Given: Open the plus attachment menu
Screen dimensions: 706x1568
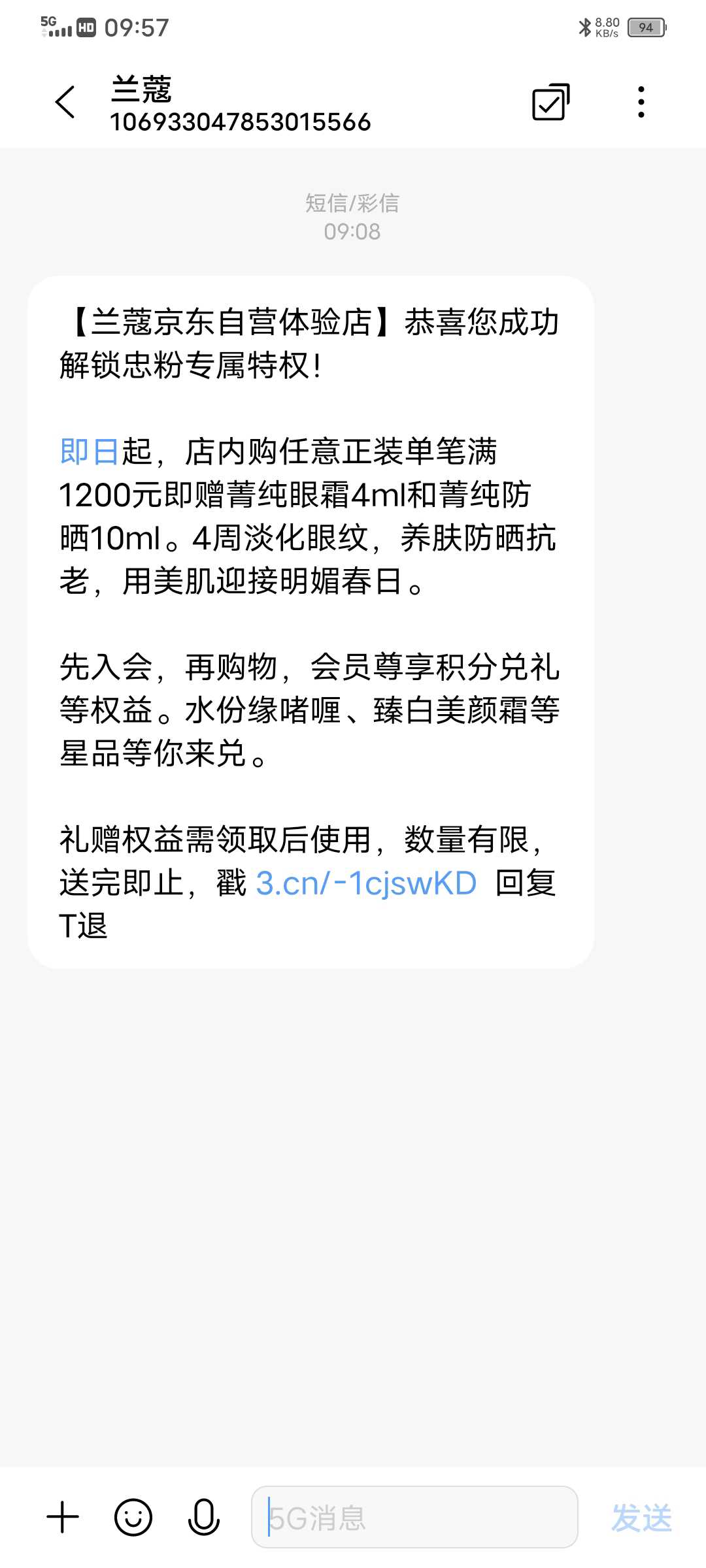Looking at the screenshot, I should [x=63, y=1517].
